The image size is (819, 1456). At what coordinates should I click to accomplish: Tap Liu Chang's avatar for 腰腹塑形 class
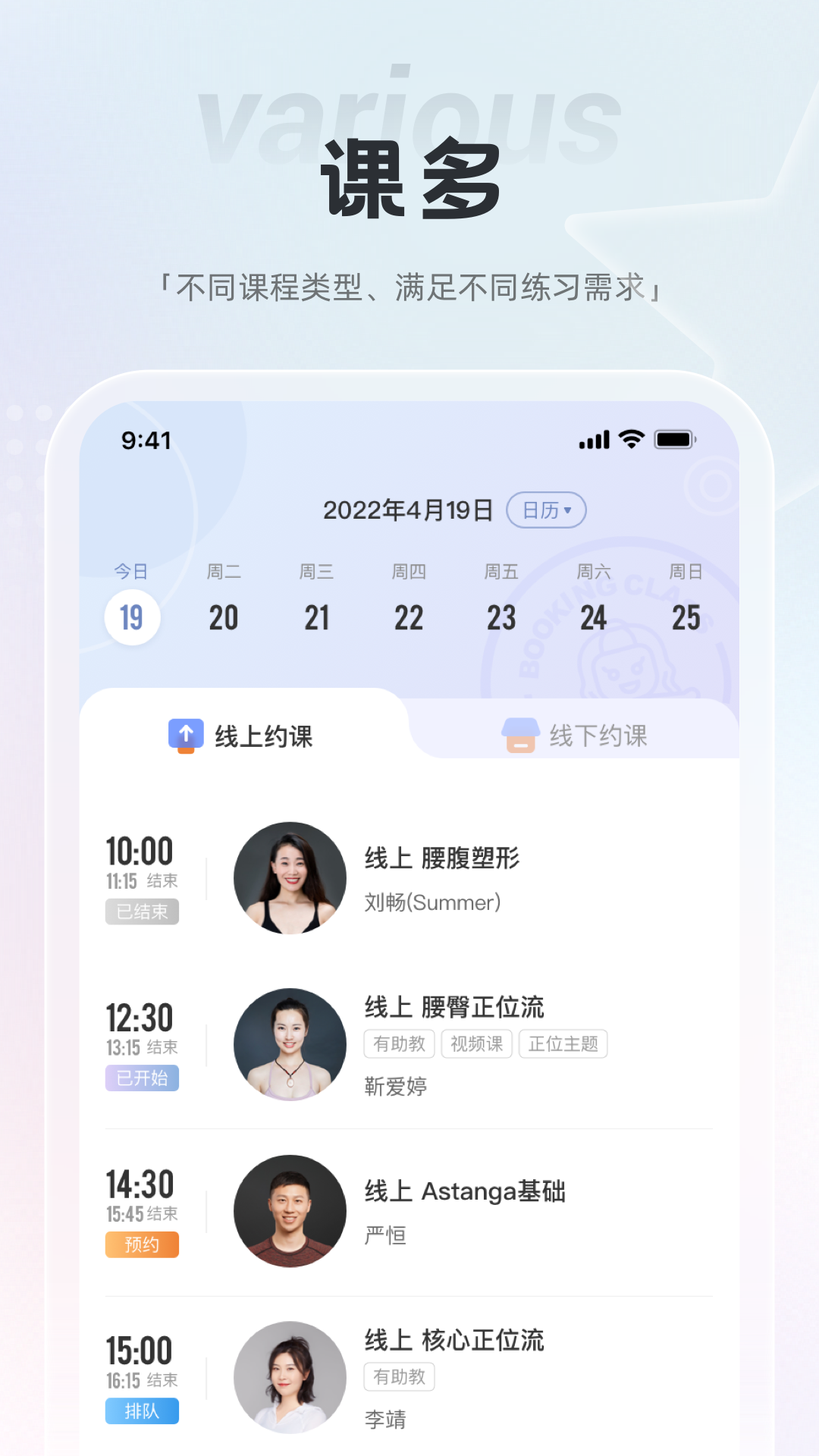coord(290,877)
